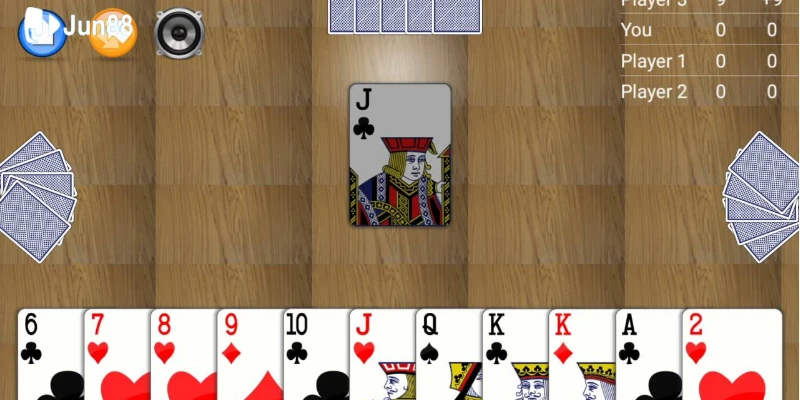Select the 7 of hearts card
The image size is (800, 400).
coord(114,355)
